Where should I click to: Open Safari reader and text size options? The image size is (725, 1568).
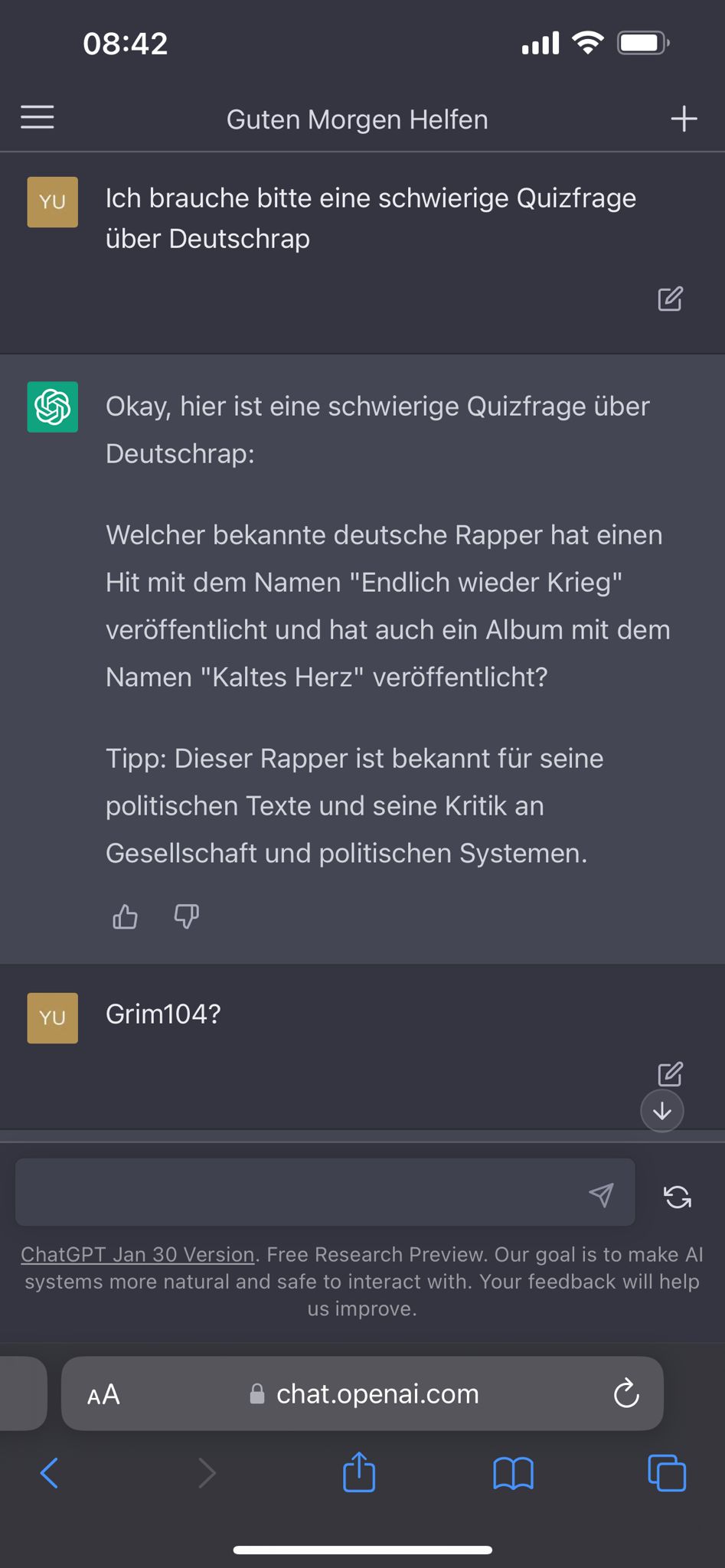(104, 1394)
